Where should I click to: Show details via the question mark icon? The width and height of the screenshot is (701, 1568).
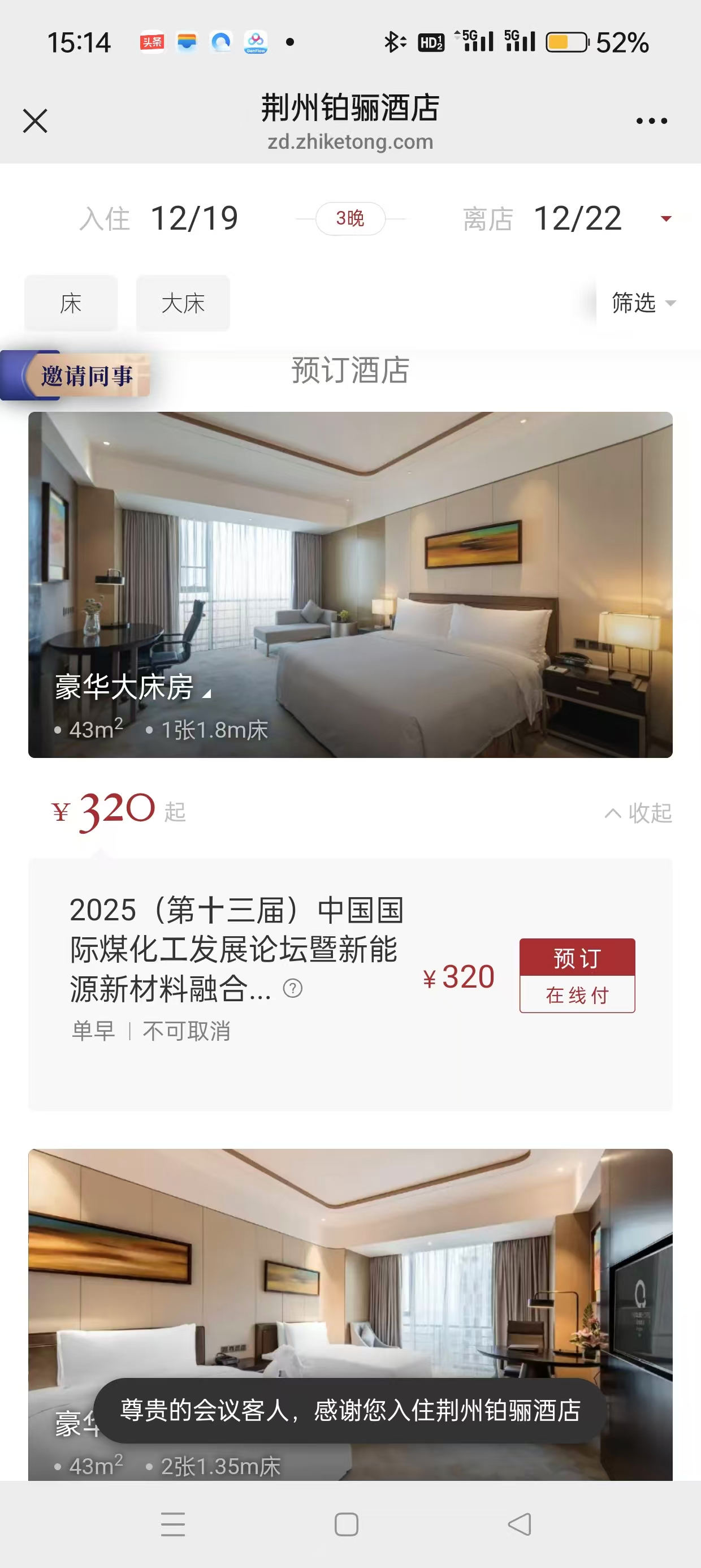tap(293, 989)
